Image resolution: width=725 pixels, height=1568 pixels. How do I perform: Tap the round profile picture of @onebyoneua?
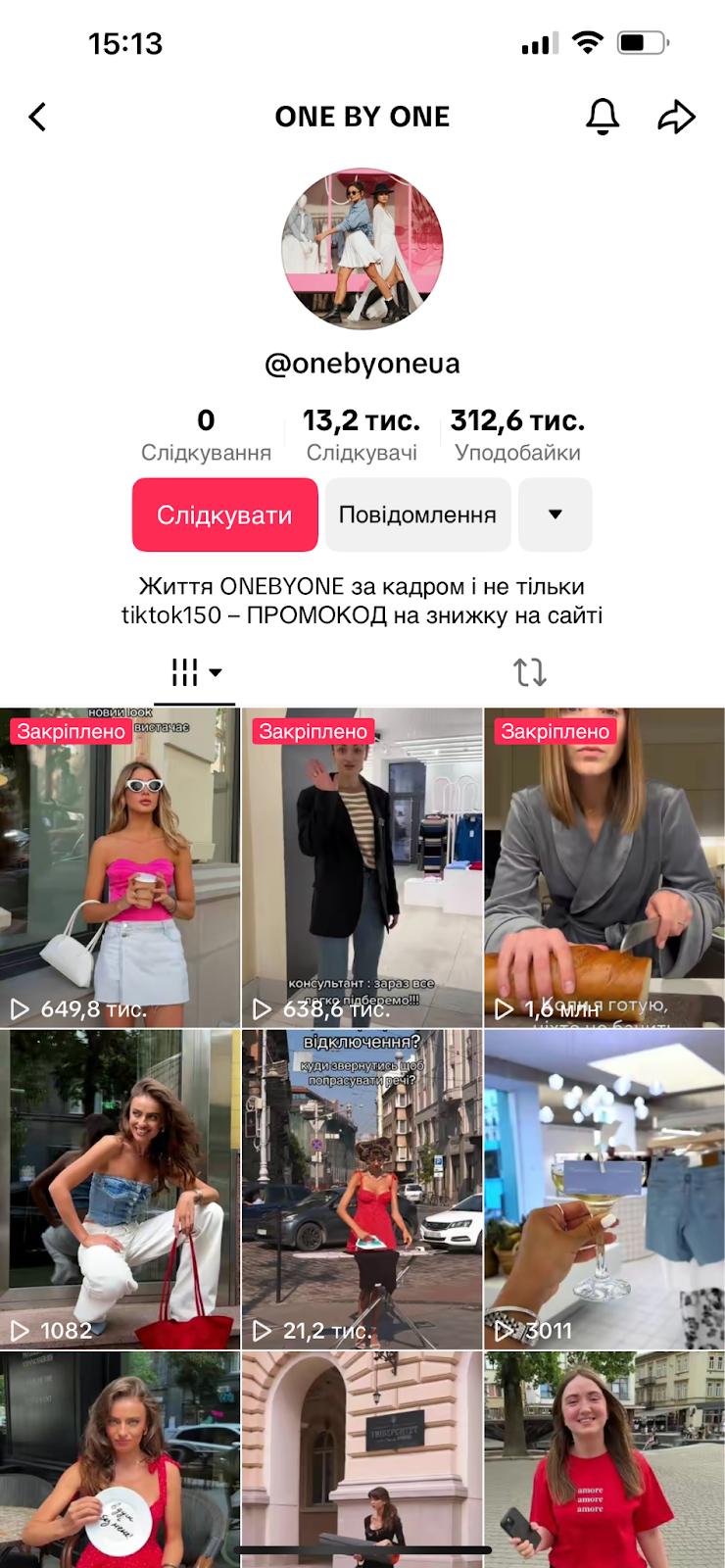362,248
